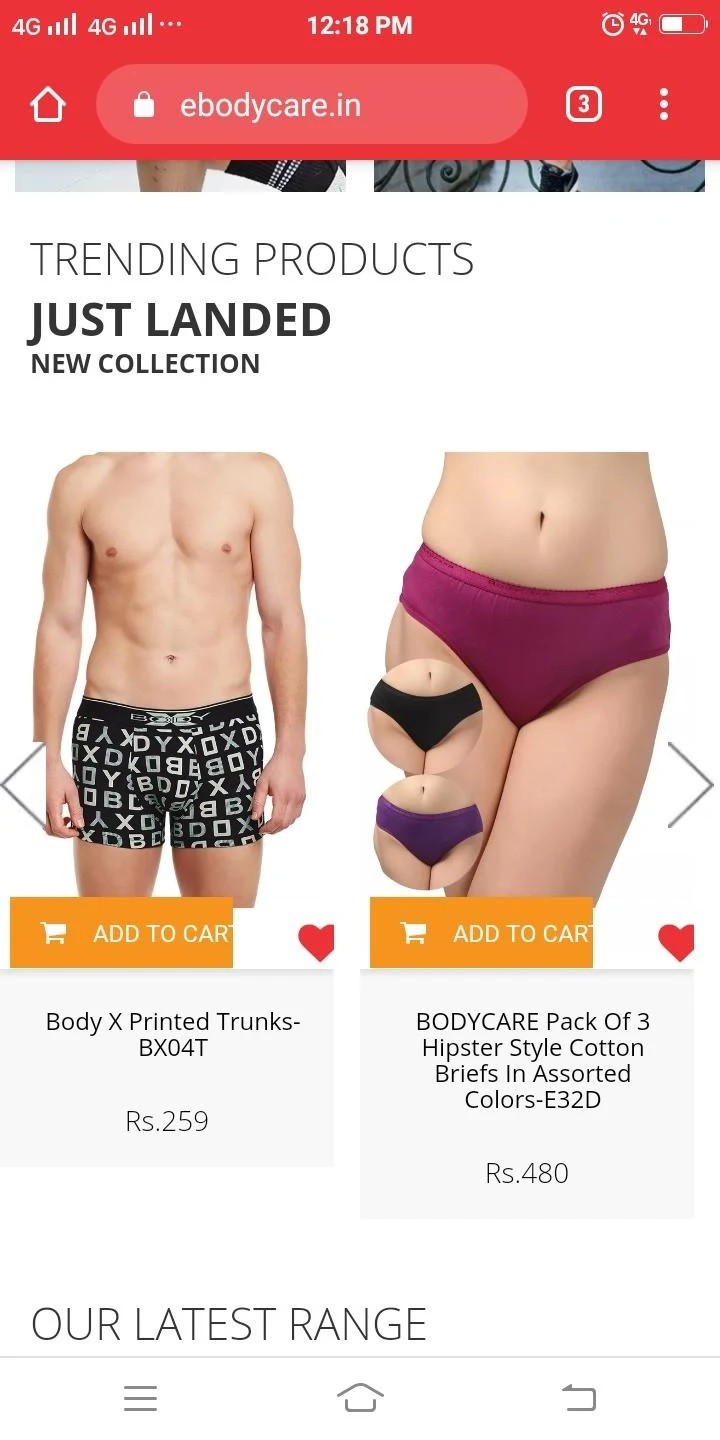Screen dimensions: 720x1440
Task: Open the browser overflow menu
Action: (664, 105)
